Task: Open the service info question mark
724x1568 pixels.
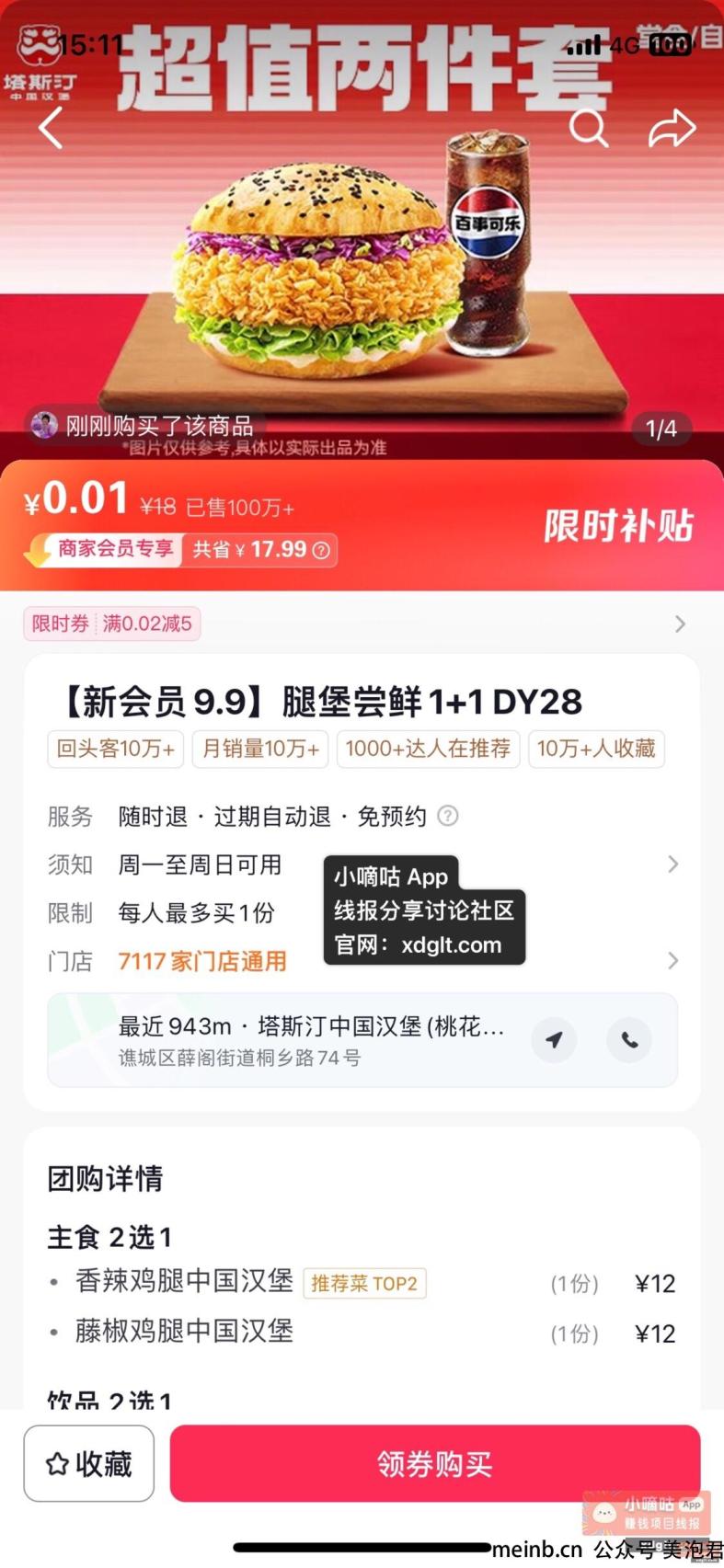Action: click(x=447, y=816)
